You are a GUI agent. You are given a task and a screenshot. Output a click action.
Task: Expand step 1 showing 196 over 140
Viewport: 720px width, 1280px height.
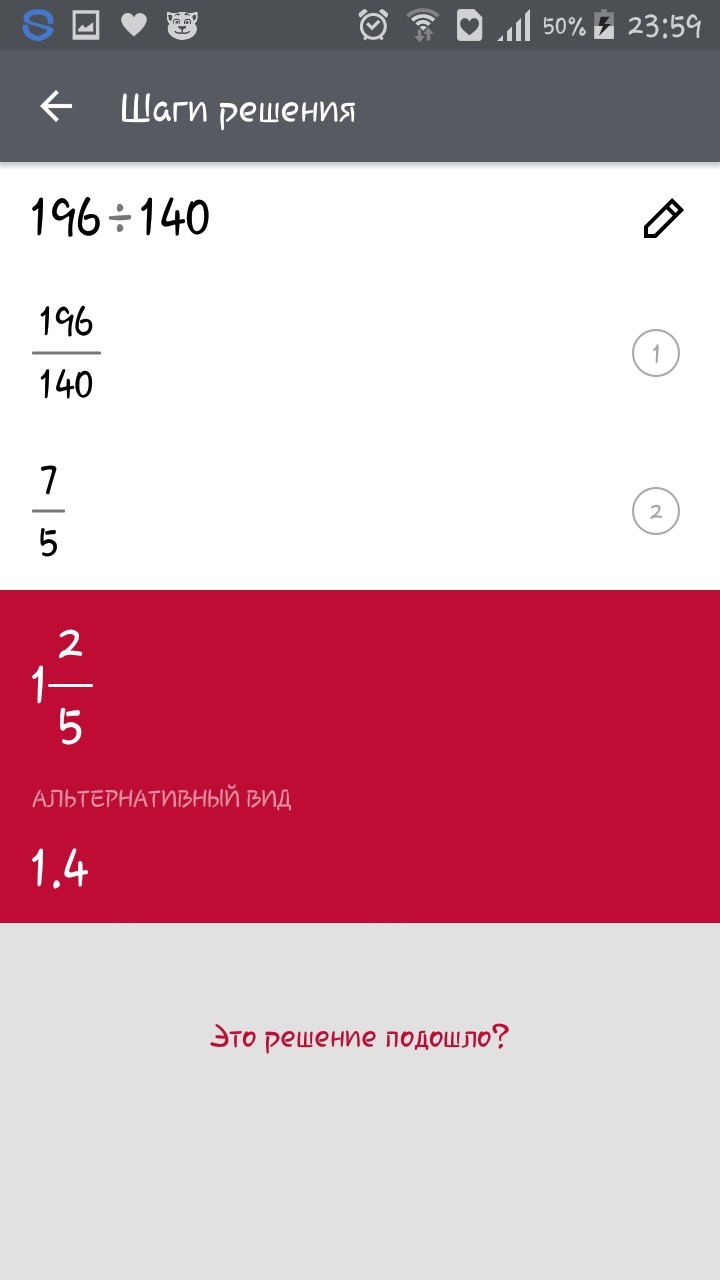click(655, 353)
